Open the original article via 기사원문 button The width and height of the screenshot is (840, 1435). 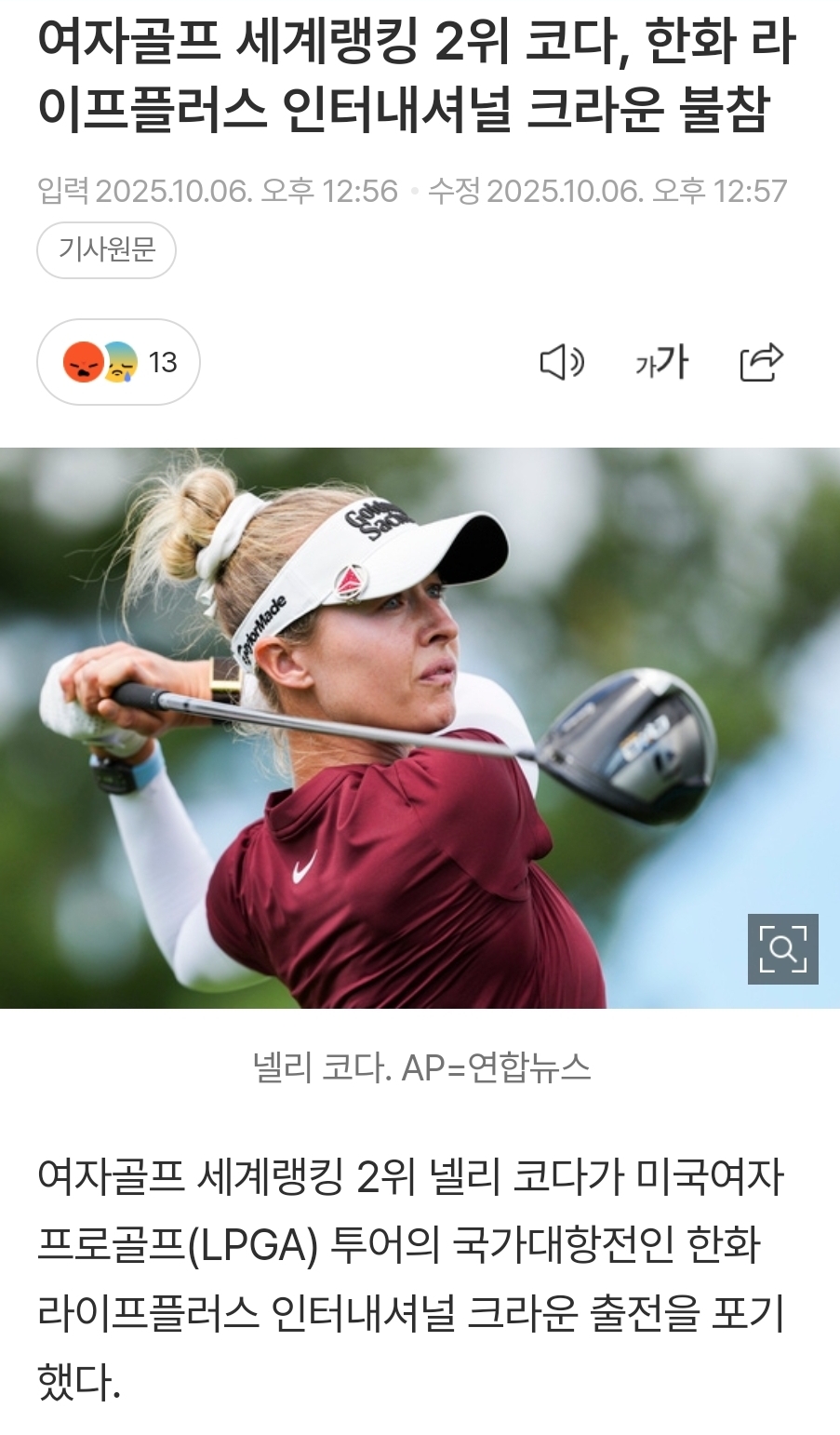(106, 249)
